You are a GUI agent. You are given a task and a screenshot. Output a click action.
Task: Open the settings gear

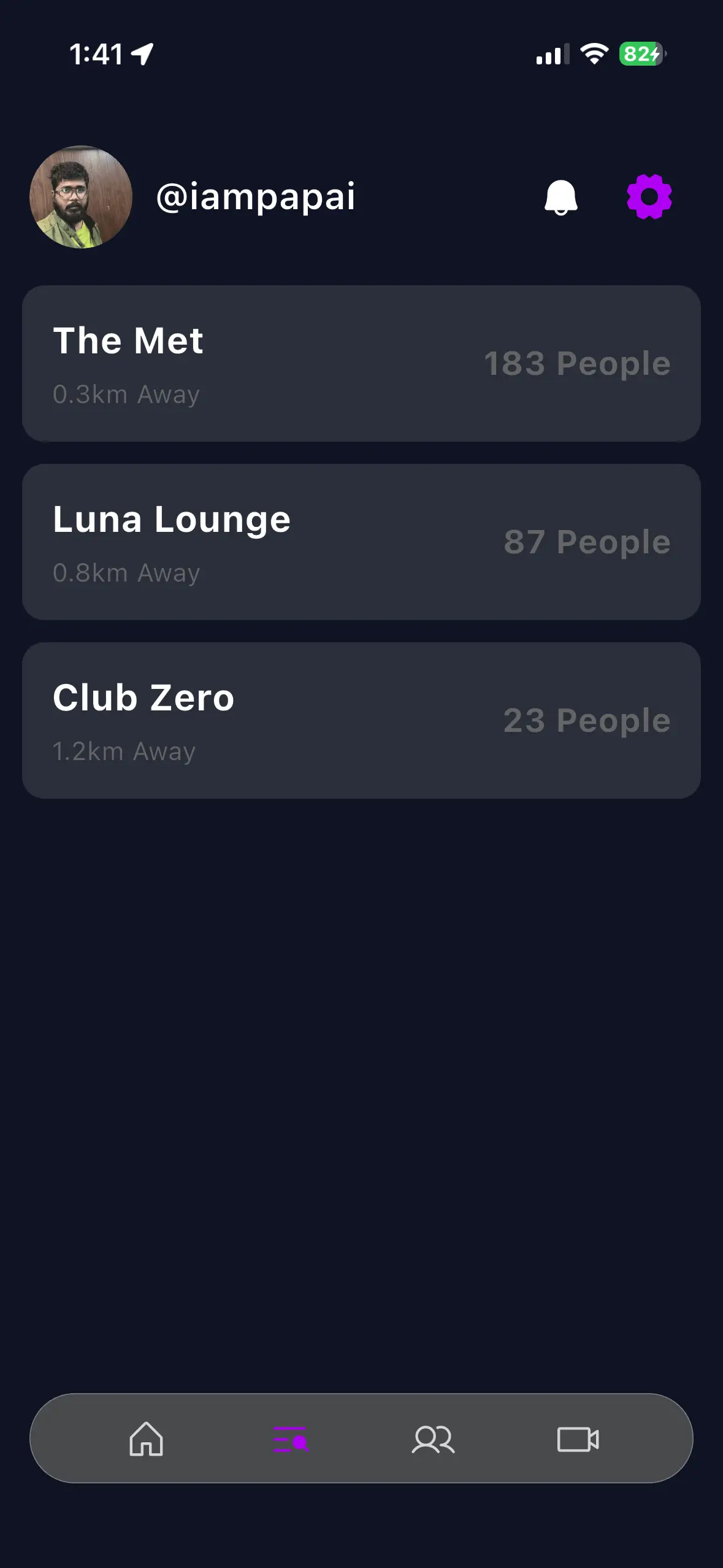tap(650, 197)
